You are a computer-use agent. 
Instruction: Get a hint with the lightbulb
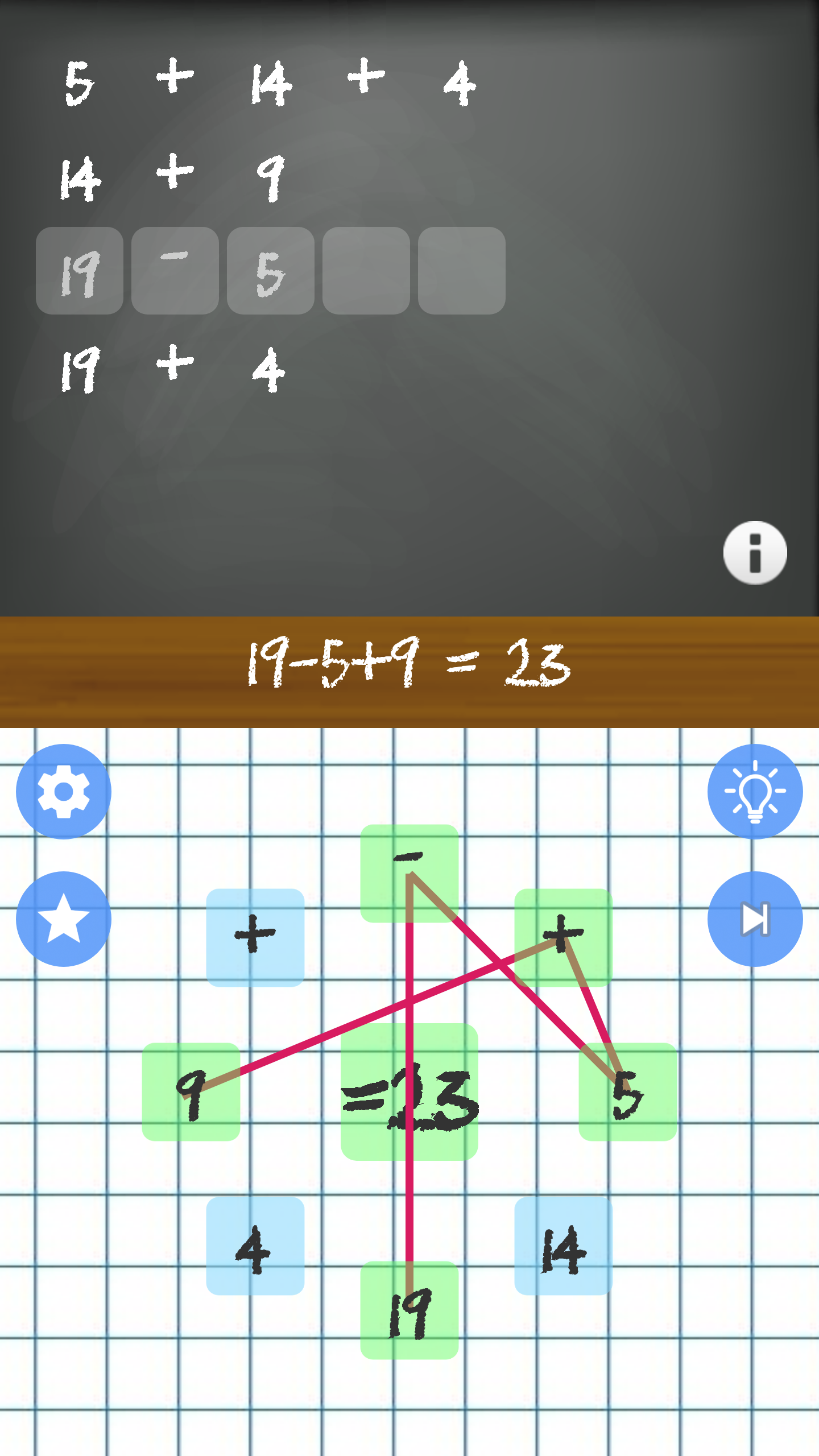pyautogui.click(x=755, y=791)
